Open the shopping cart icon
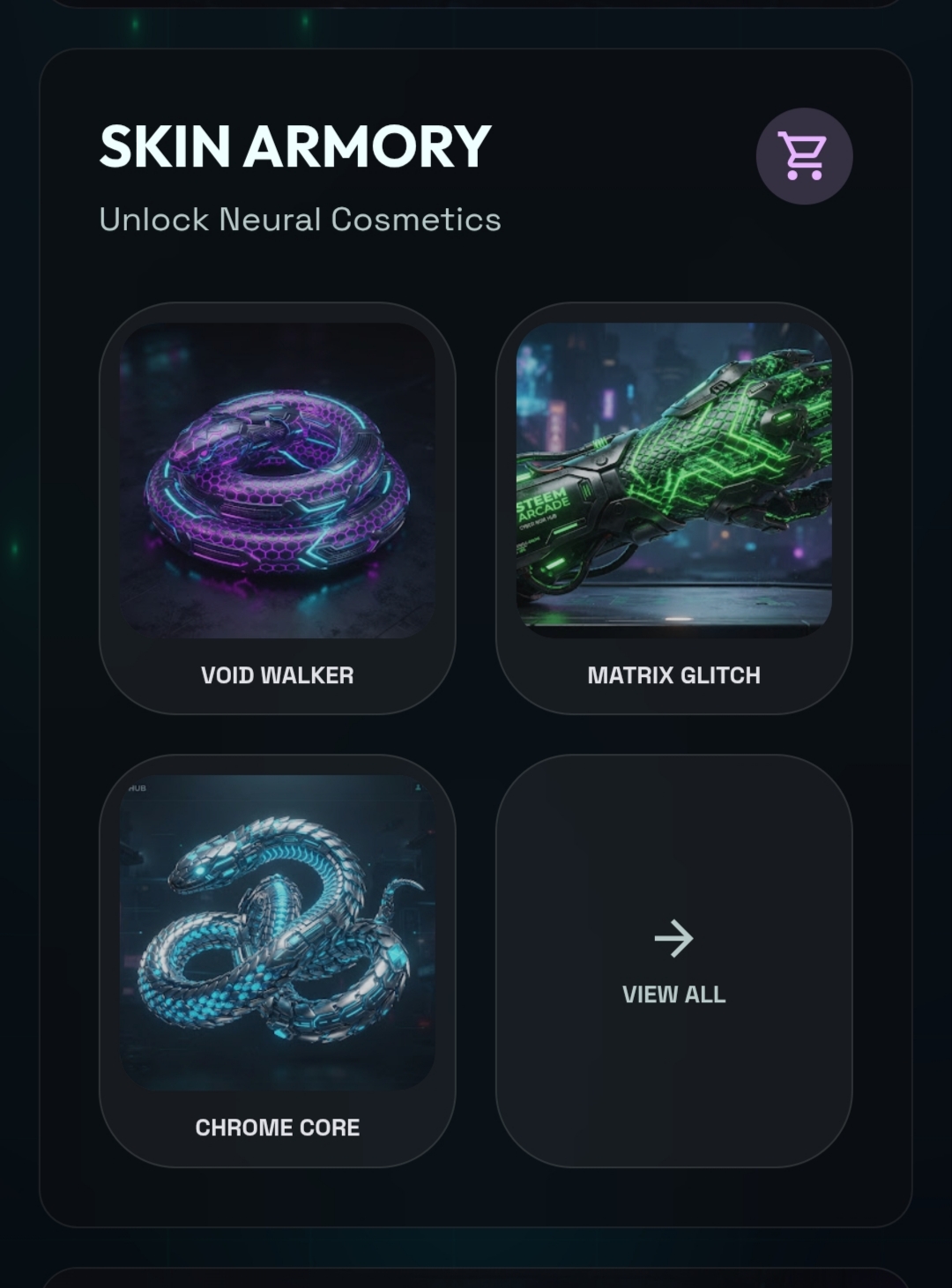Image resolution: width=952 pixels, height=1288 pixels. point(804,156)
